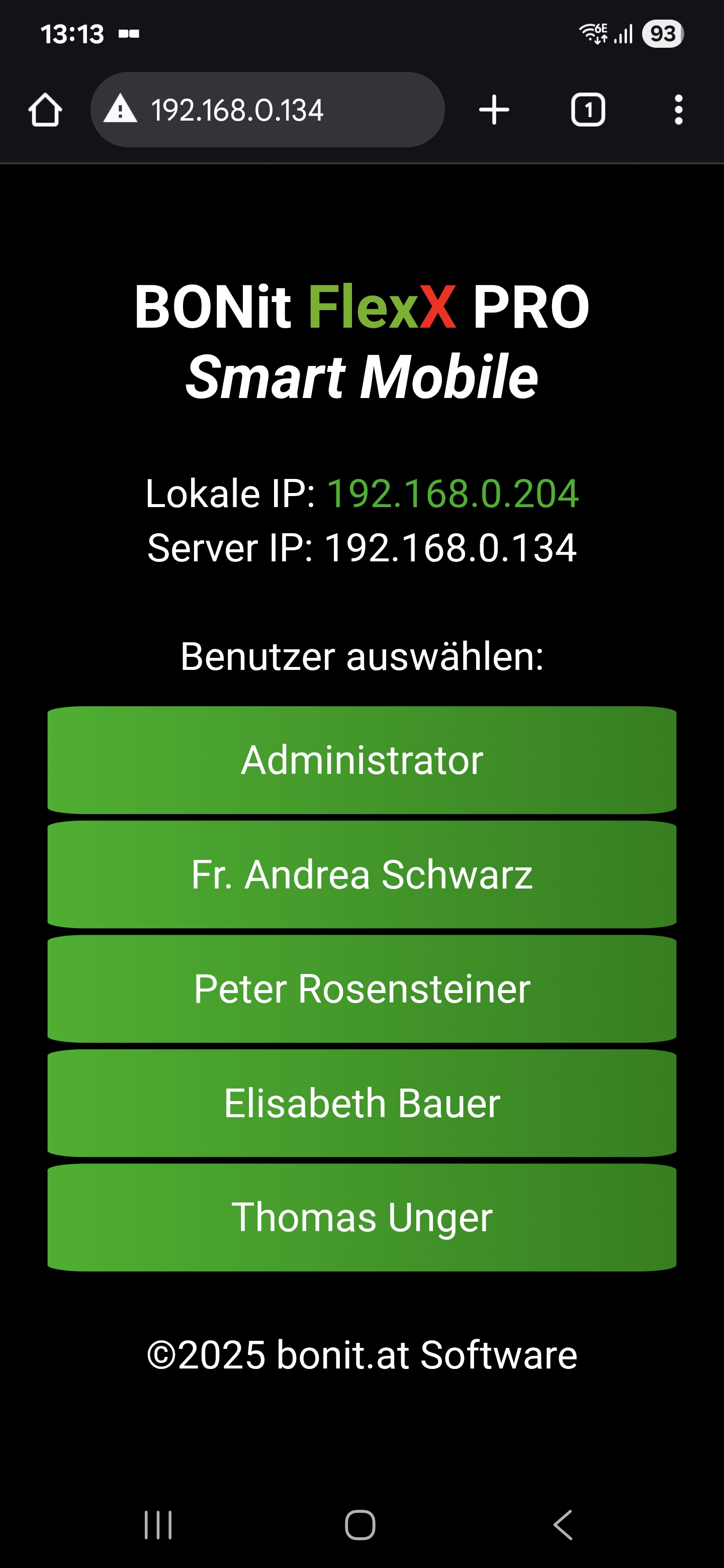Screen dimensions: 724x1568
Task: Choose user Peter Rosensteiner
Action: 361,989
